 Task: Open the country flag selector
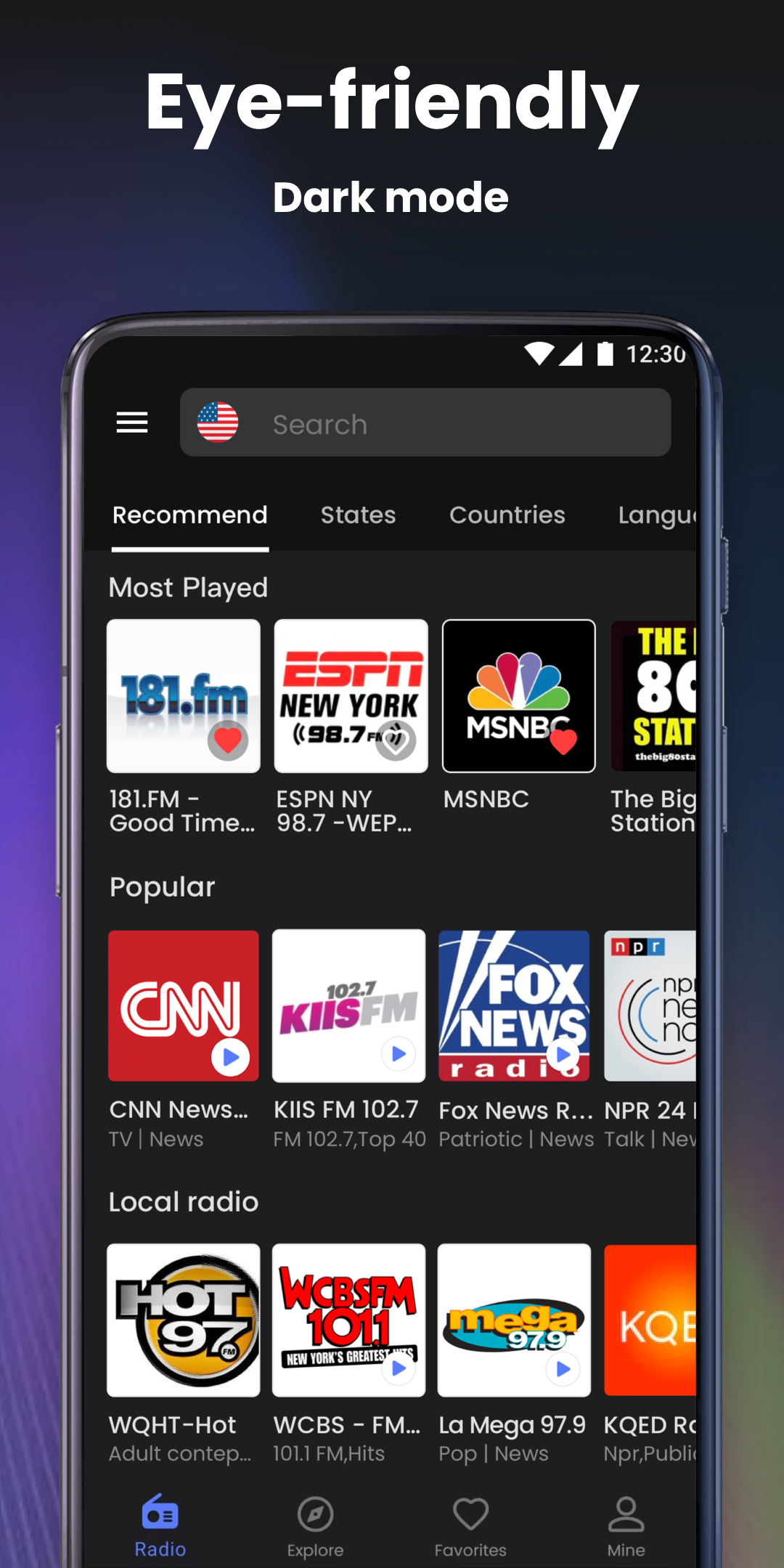(x=219, y=422)
